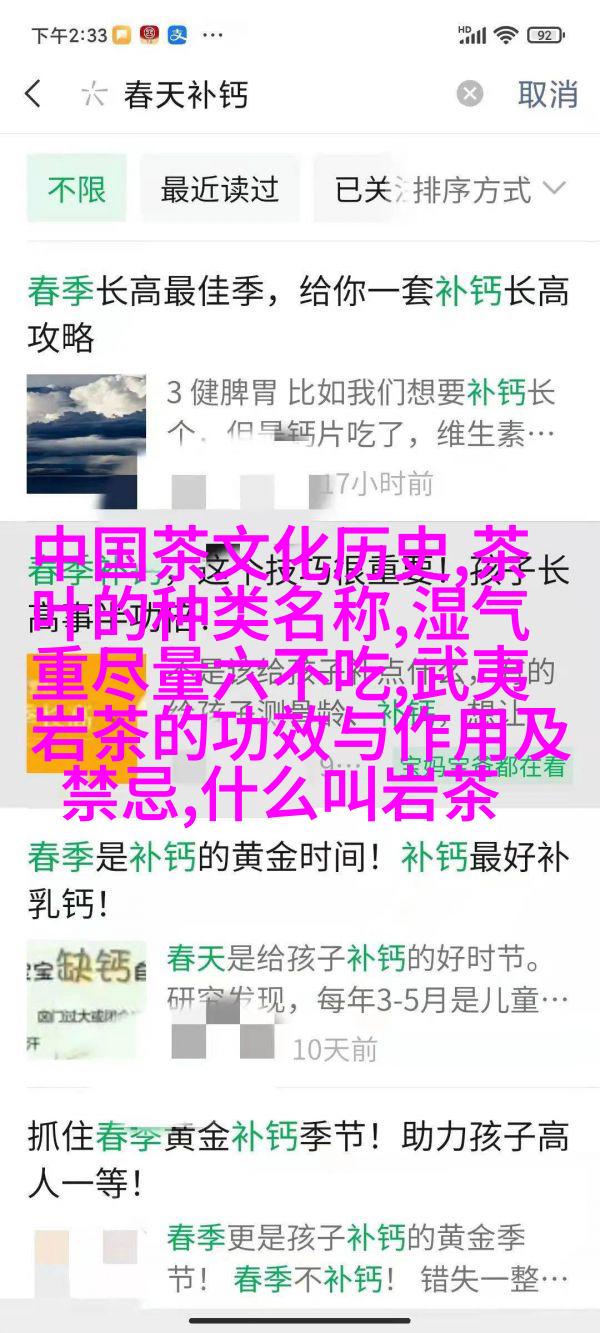Image resolution: width=600 pixels, height=1333 pixels.
Task: Select the 不限 filter chip
Action: pos(76,190)
